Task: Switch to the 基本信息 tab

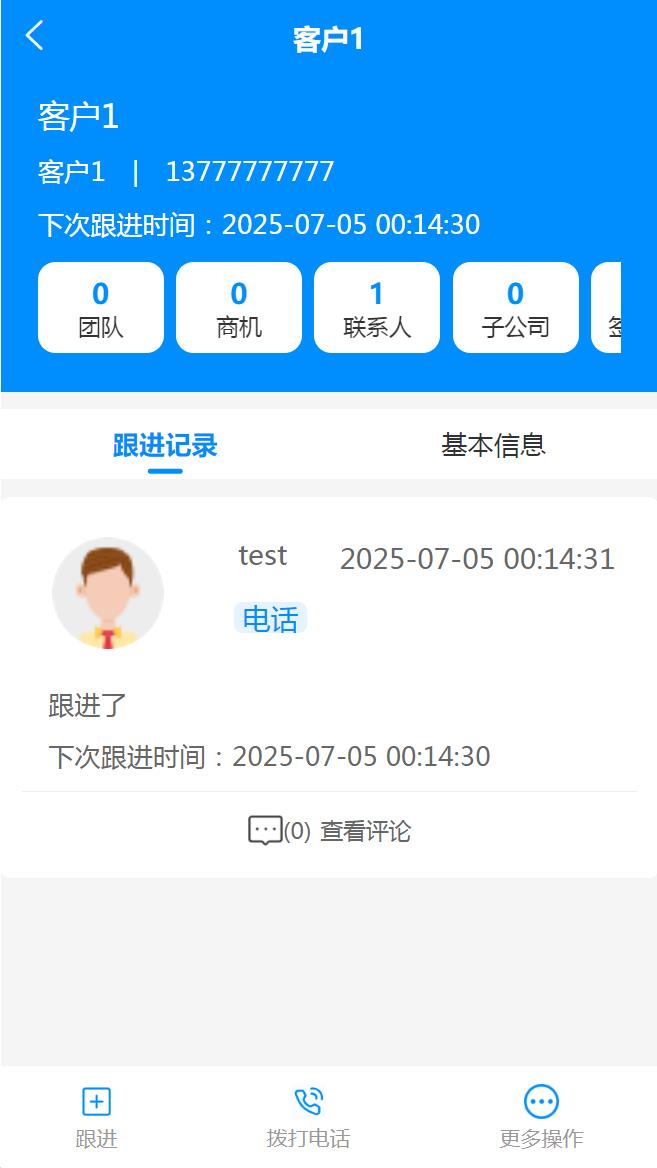Action: tap(493, 445)
